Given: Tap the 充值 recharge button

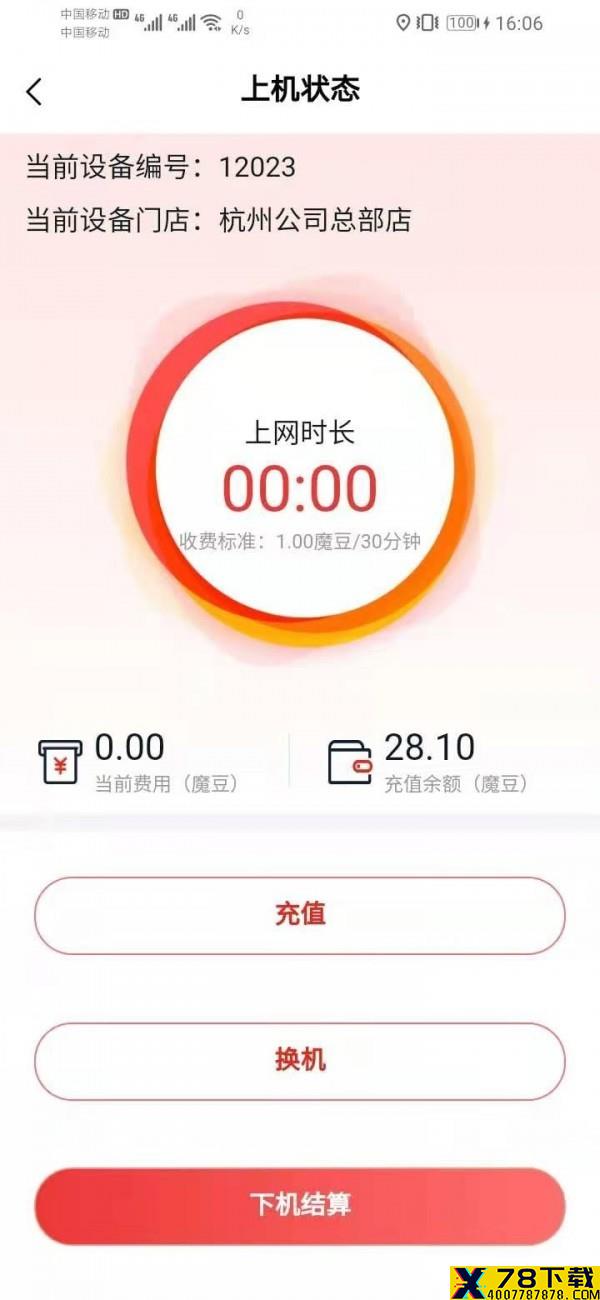Looking at the screenshot, I should click(x=300, y=915).
